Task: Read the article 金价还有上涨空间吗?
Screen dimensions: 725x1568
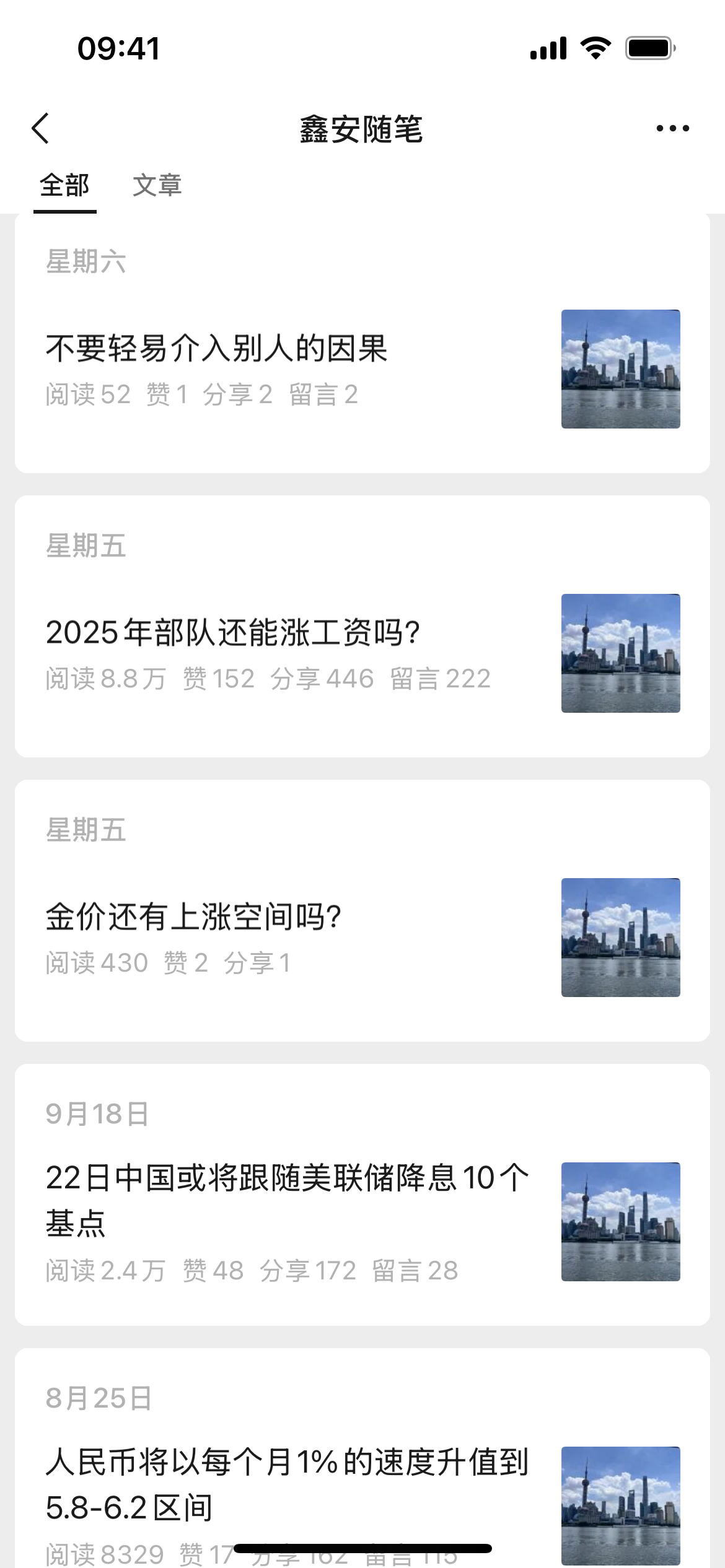Action: 193,917
